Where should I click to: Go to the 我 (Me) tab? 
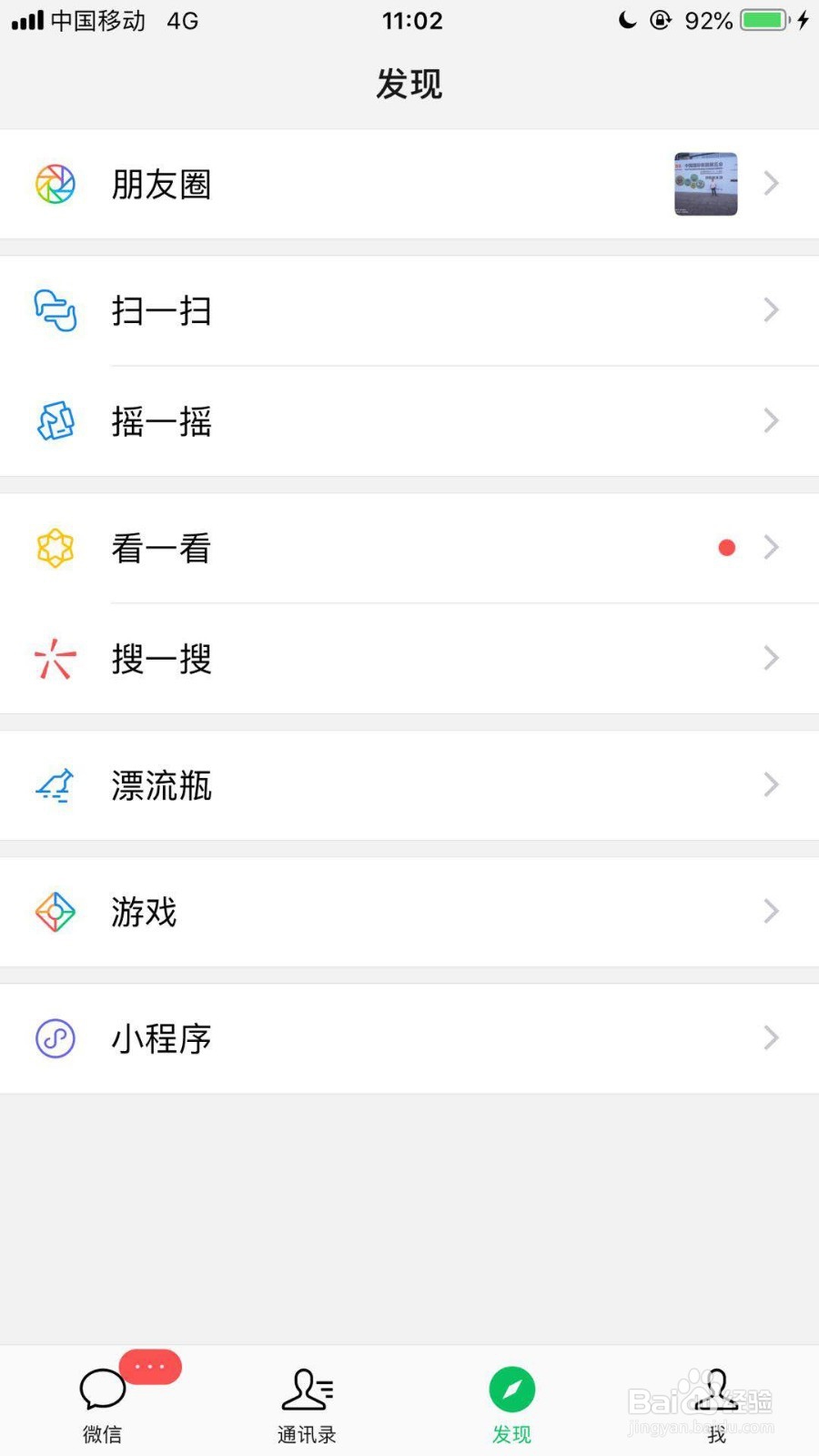tap(716, 1403)
